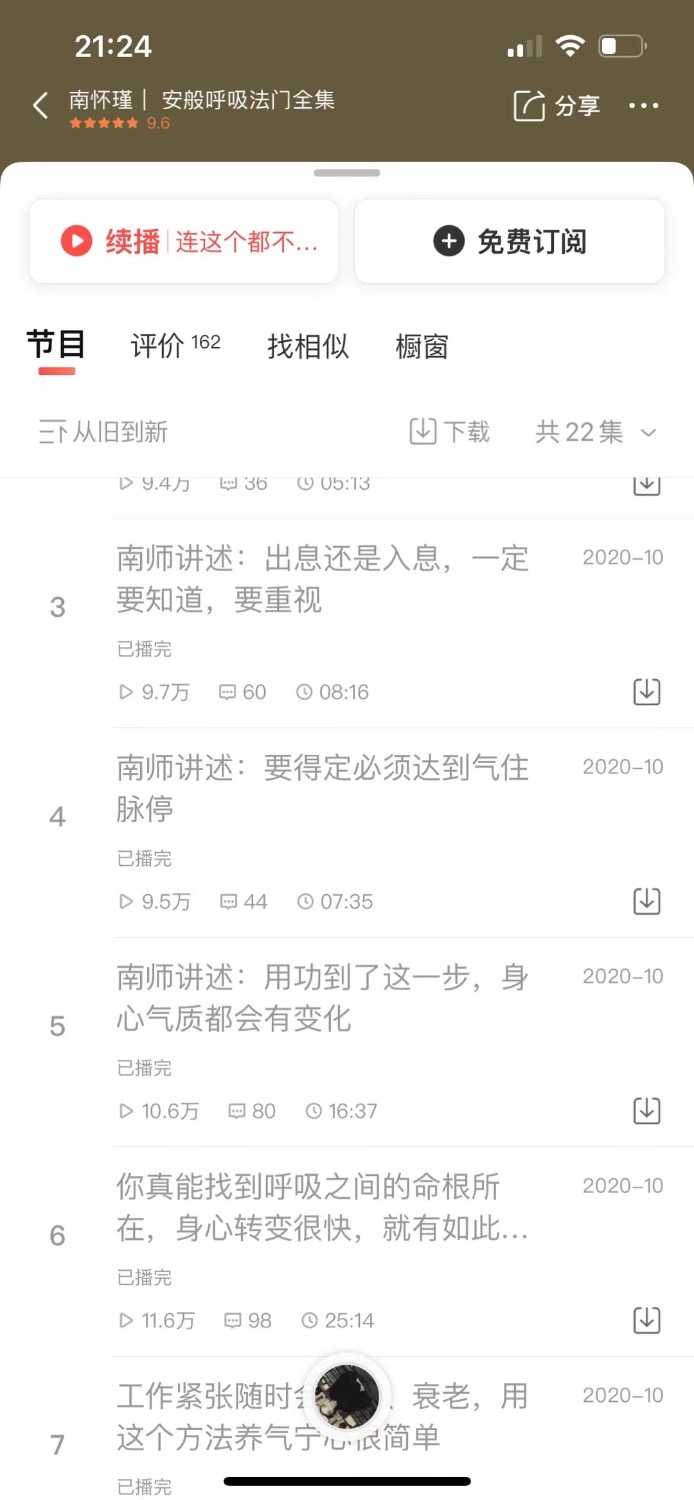Download episode 5 with duration 16:37
The image size is (694, 1500).
pyautogui.click(x=647, y=1110)
